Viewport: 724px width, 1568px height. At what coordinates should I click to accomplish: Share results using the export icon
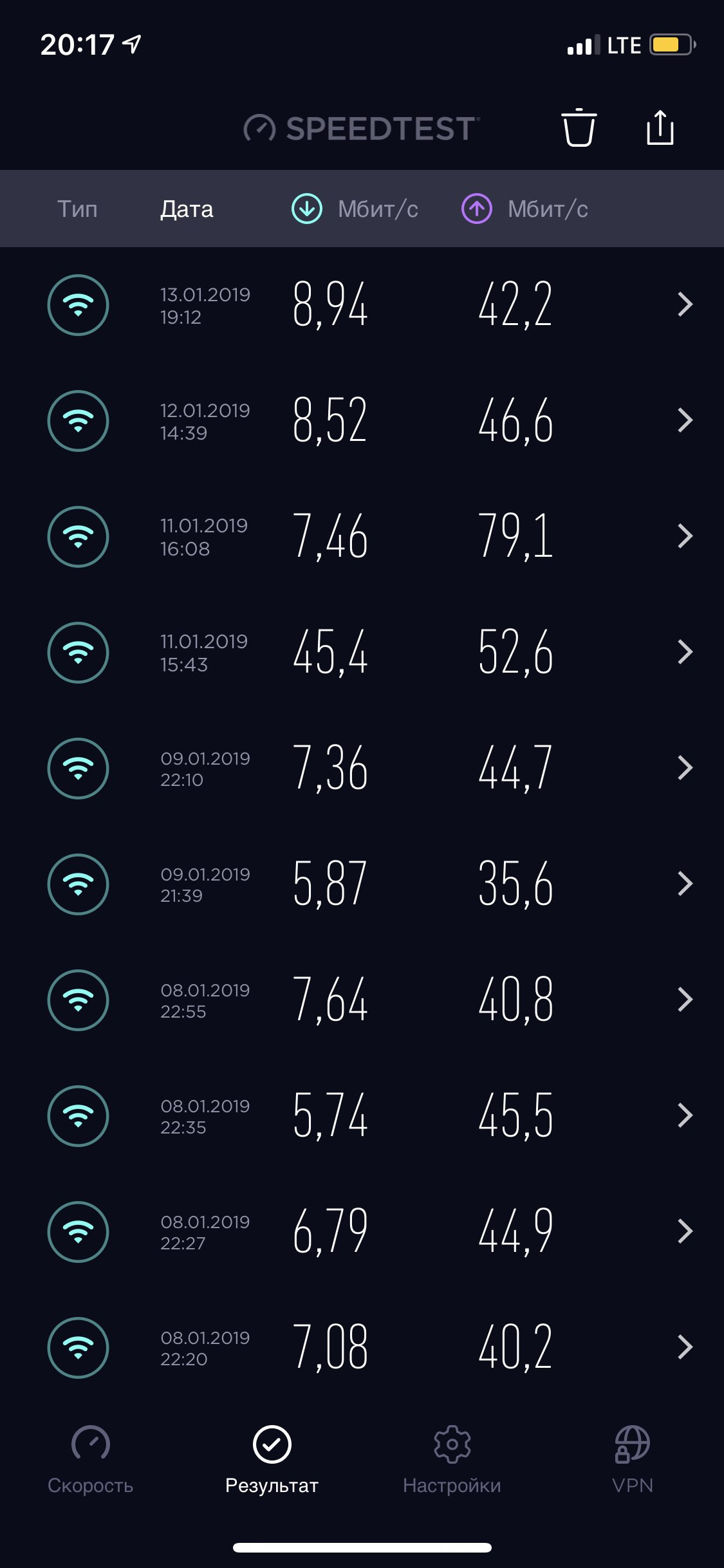tap(660, 128)
